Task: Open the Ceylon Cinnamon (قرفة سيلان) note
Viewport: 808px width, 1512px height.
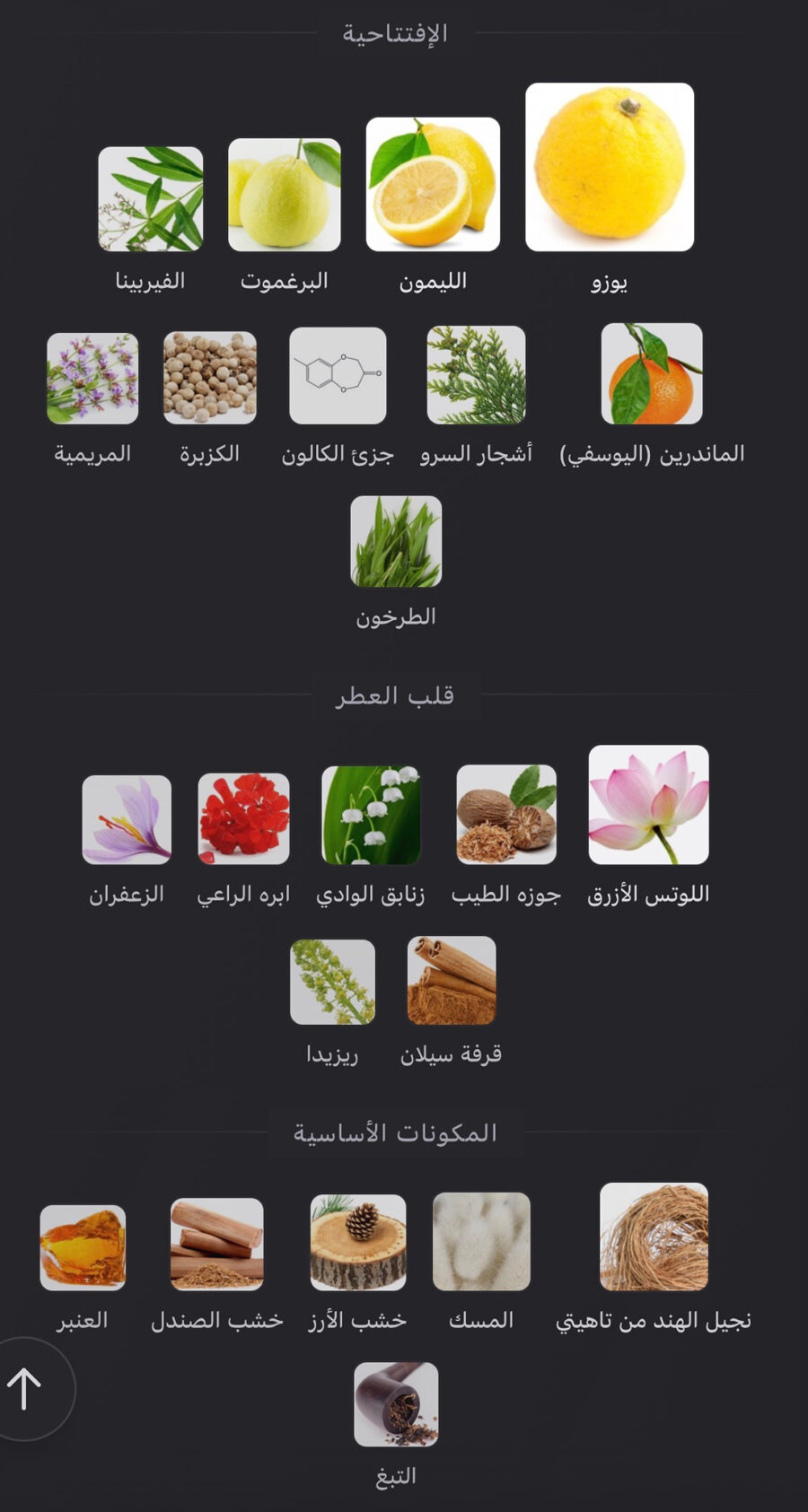Action: coord(452,981)
